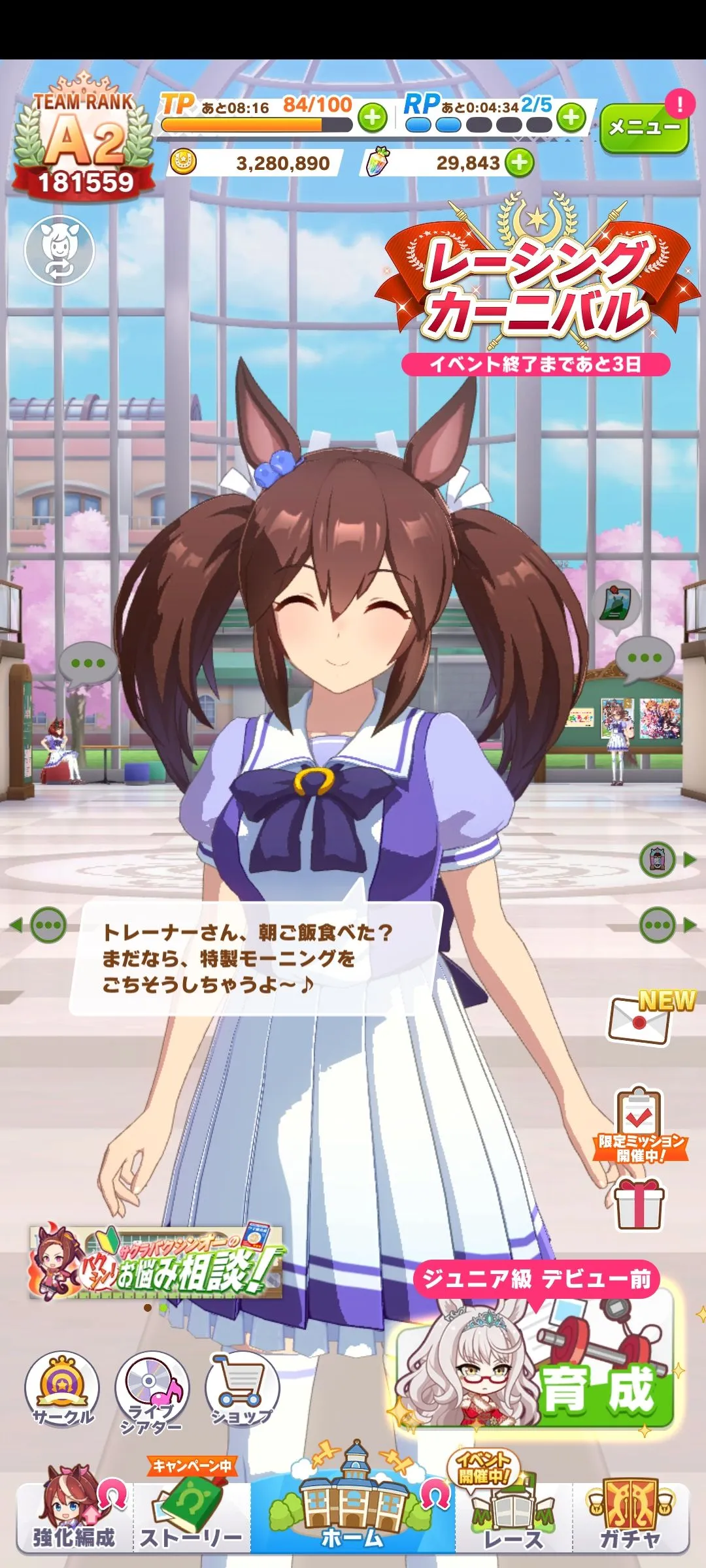Open the ガチャ tab
The image size is (706, 1568).
[x=630, y=1517]
